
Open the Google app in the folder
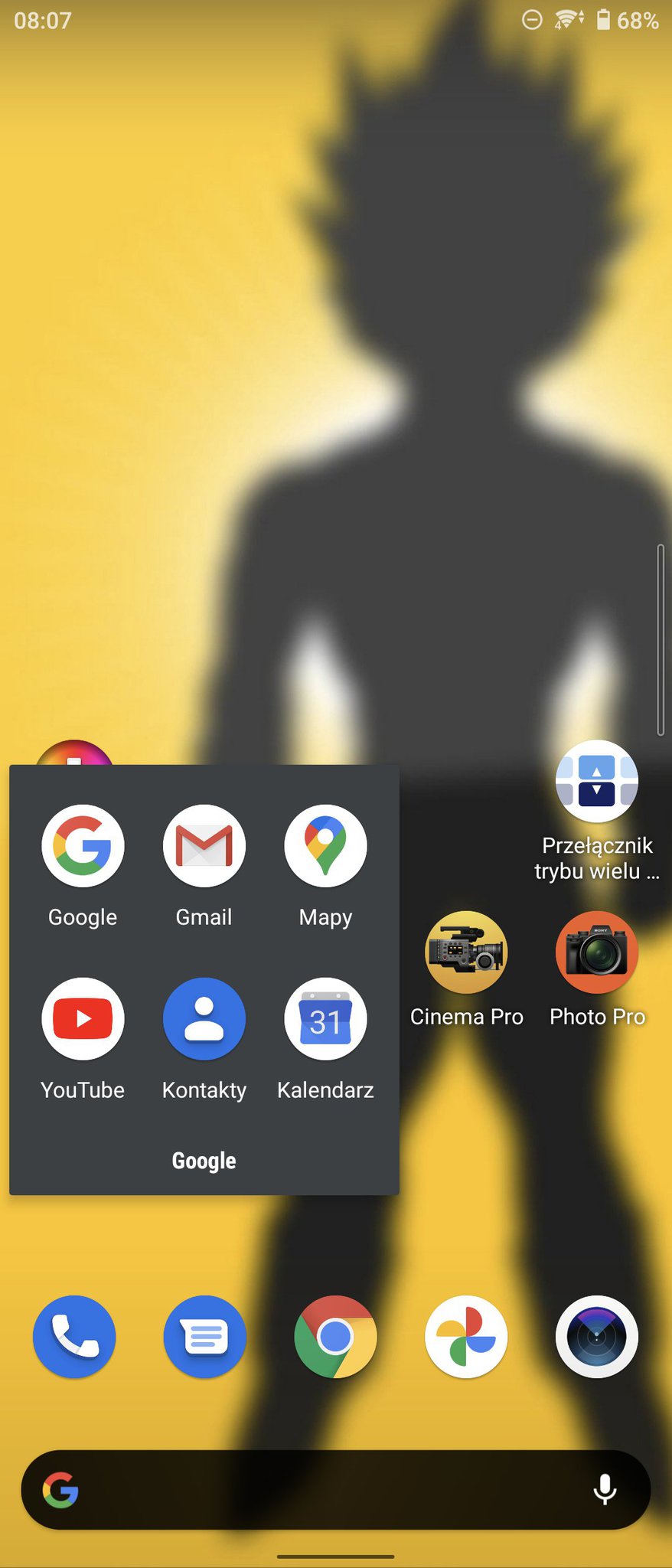(x=83, y=846)
